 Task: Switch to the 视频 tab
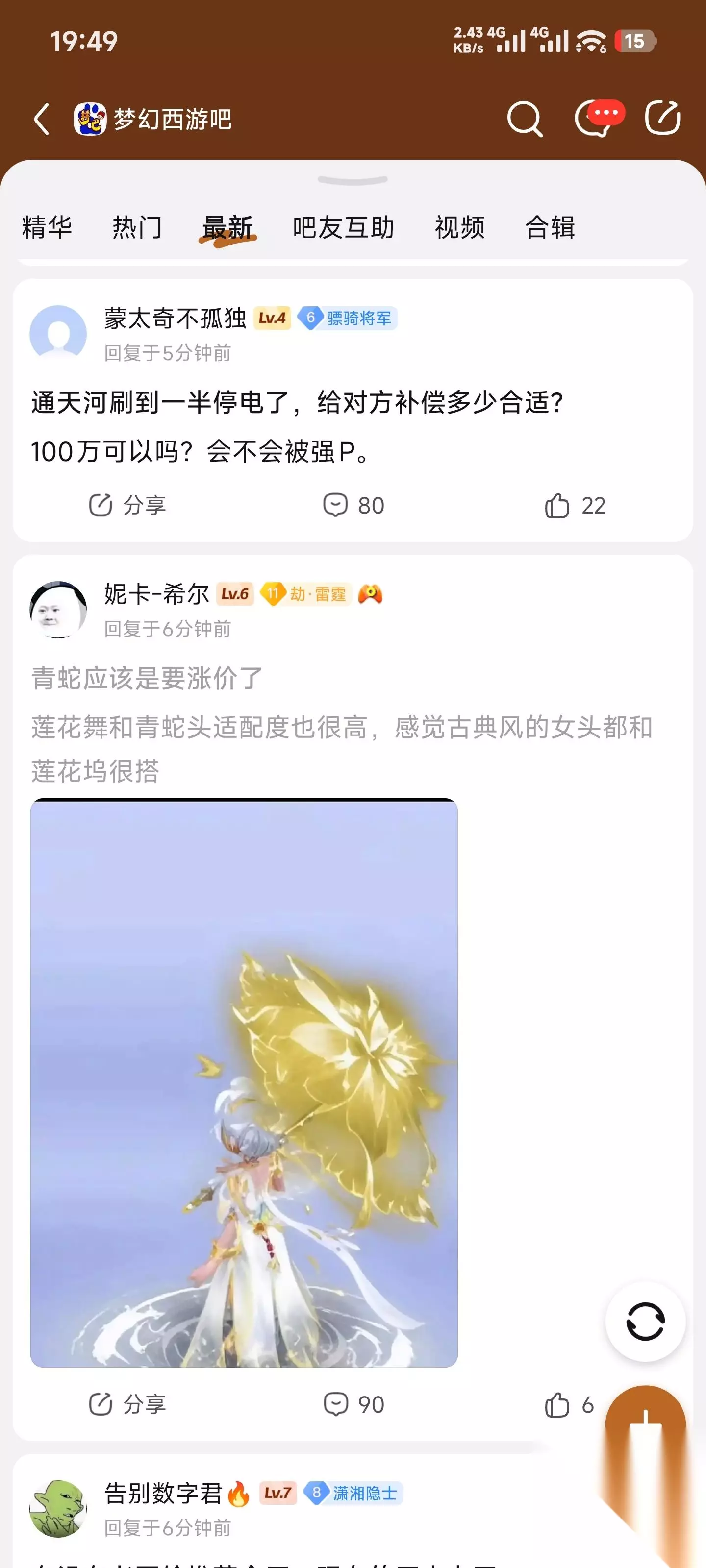[x=460, y=228]
